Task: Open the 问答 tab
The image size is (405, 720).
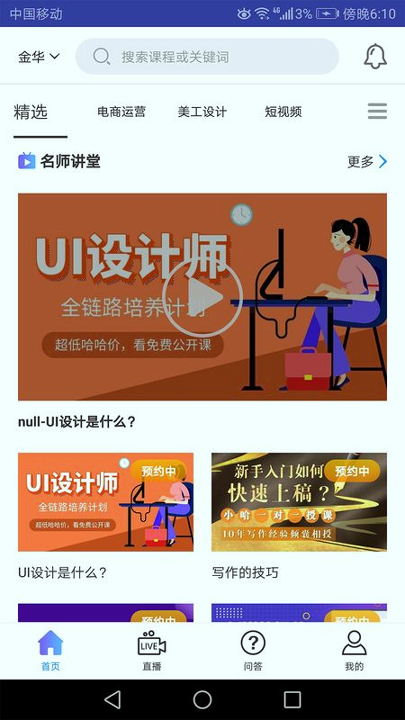Action: tap(253, 651)
